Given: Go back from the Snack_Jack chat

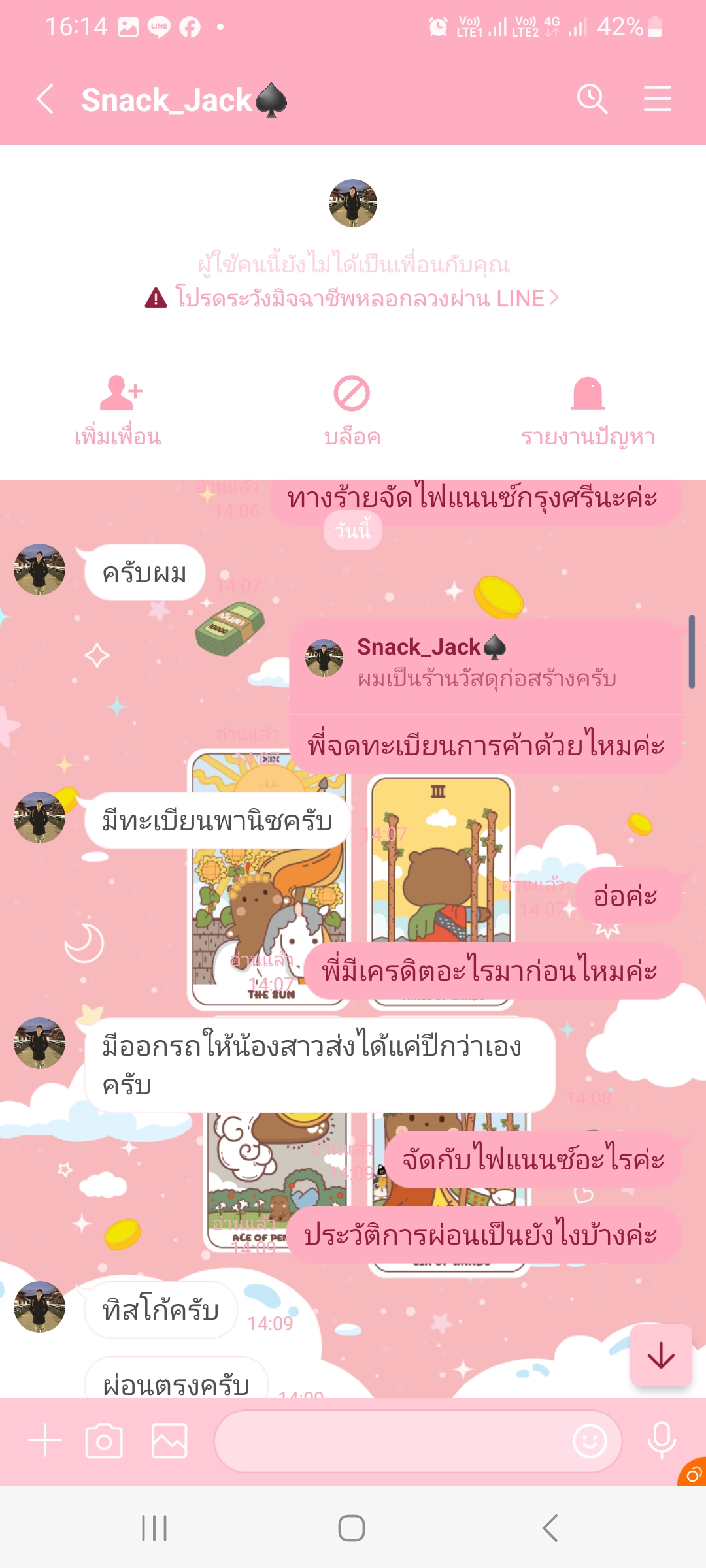Looking at the screenshot, I should click(x=45, y=100).
